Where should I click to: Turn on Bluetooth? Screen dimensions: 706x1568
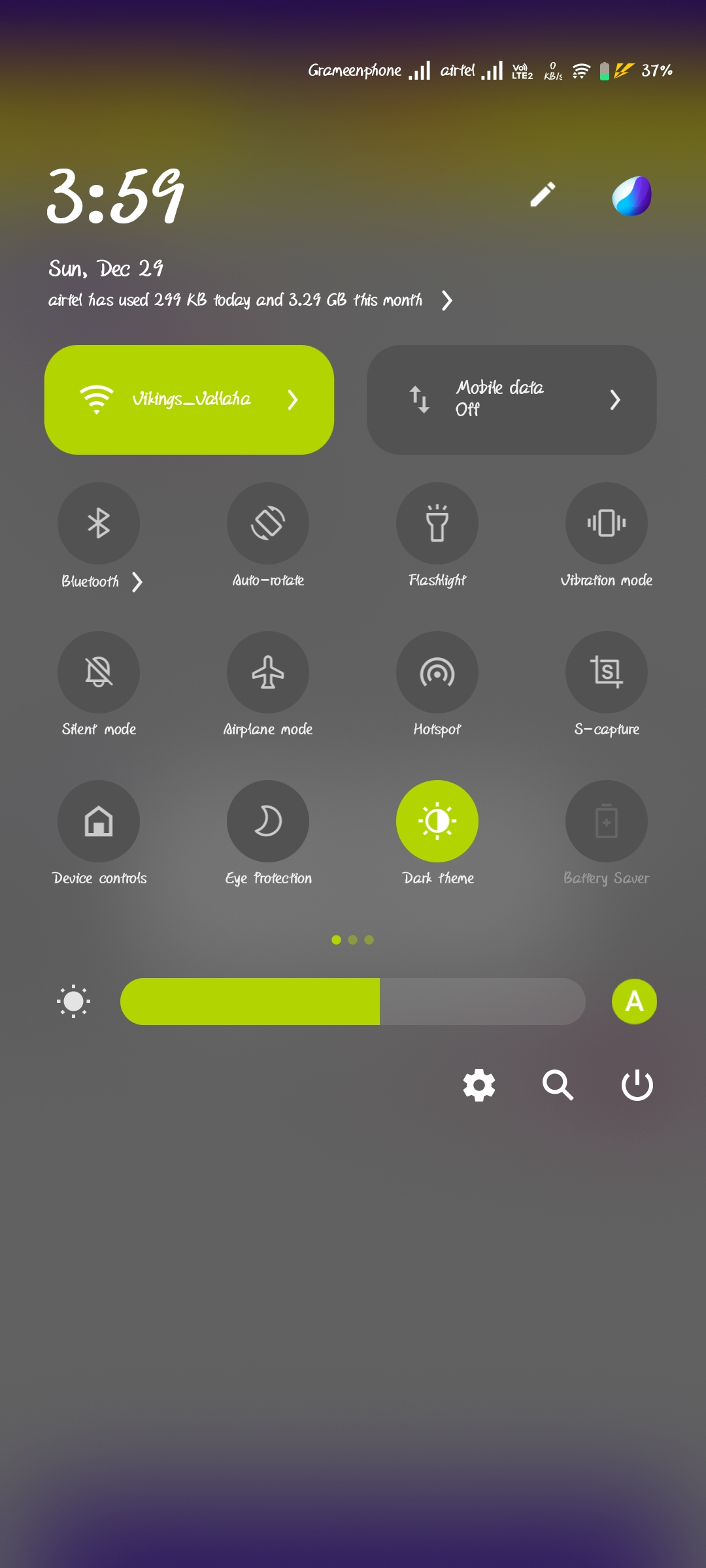[99, 523]
